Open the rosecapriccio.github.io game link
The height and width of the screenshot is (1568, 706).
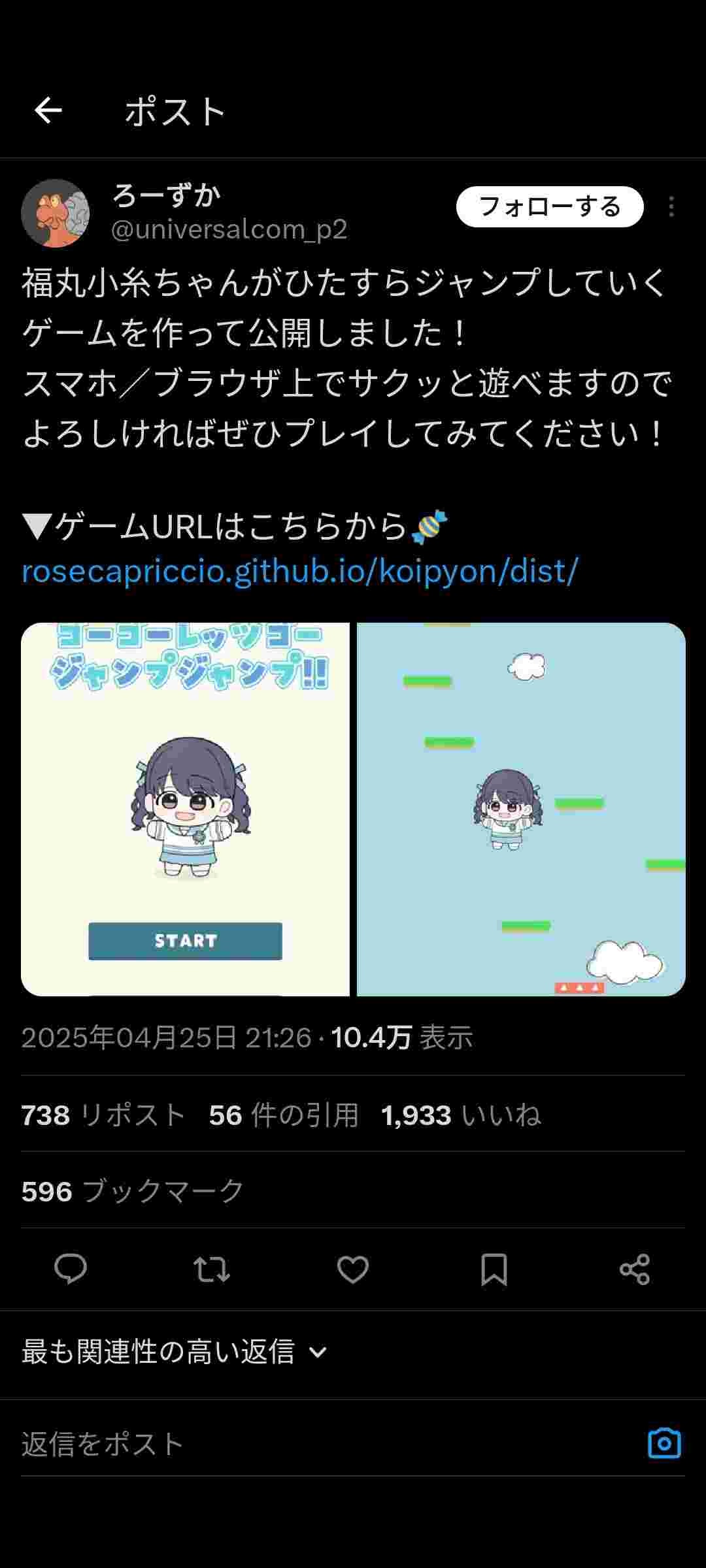point(299,572)
